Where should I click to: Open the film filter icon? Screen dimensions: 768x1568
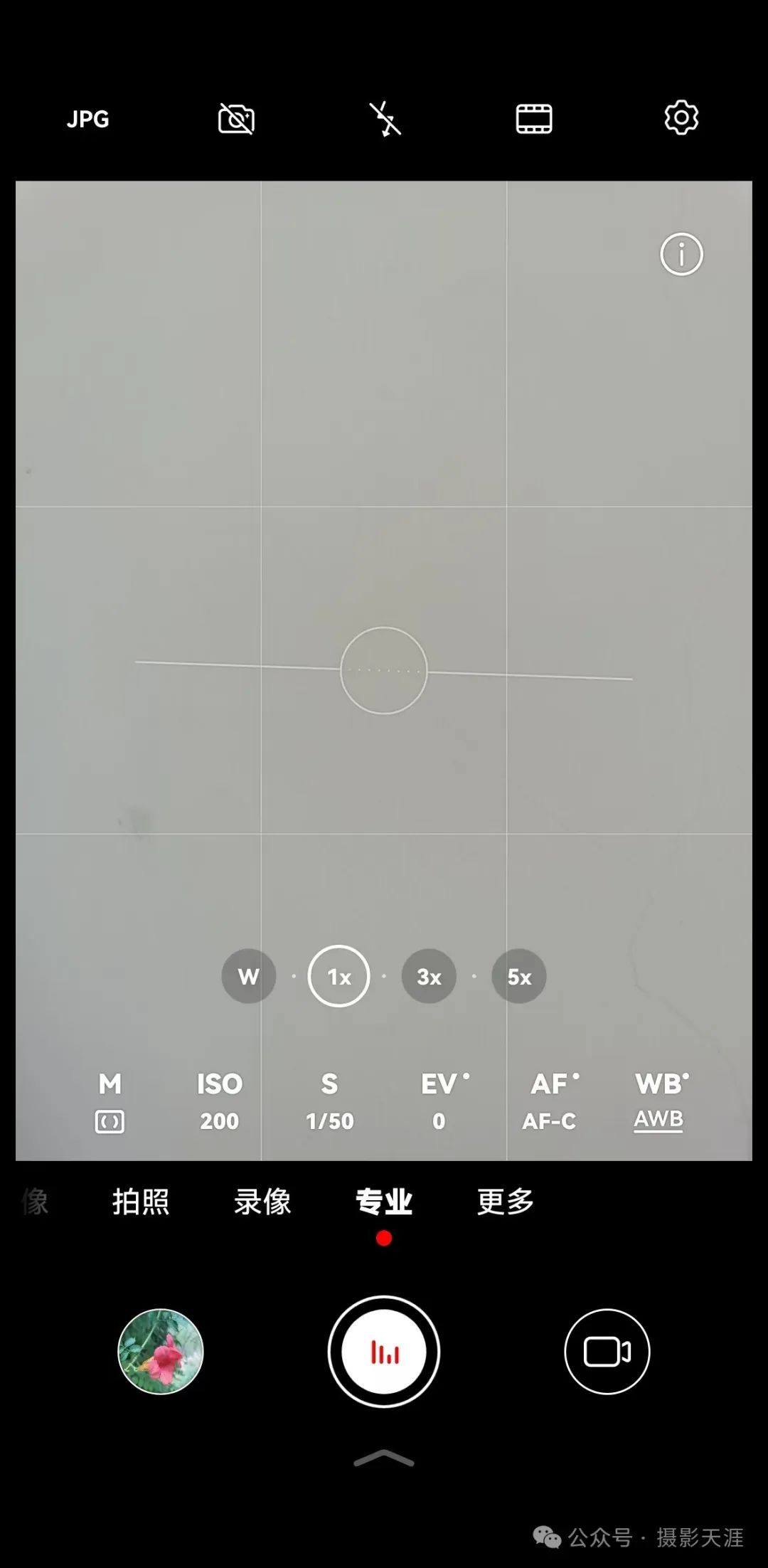[x=533, y=119]
